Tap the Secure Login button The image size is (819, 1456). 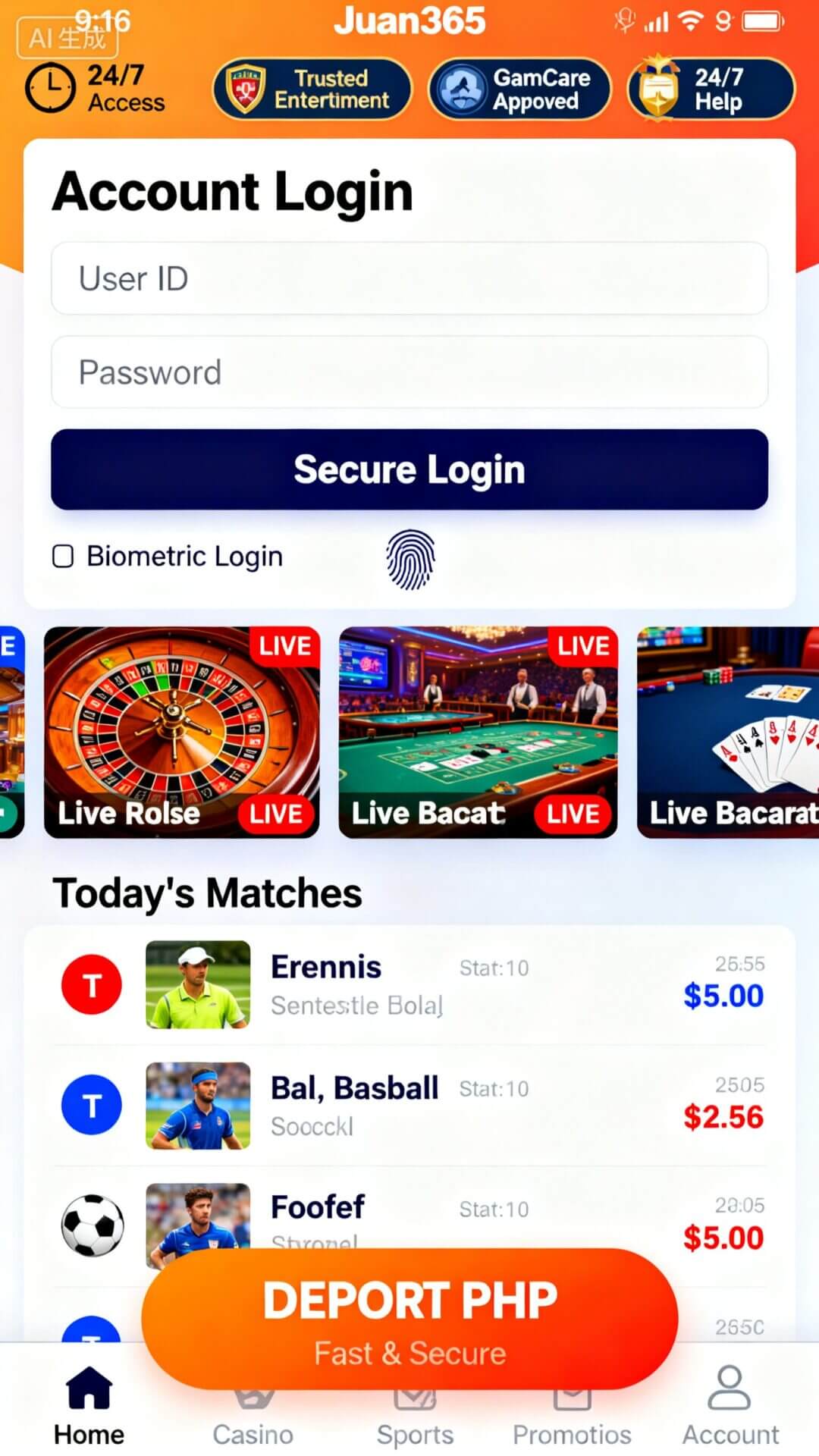[x=409, y=469]
